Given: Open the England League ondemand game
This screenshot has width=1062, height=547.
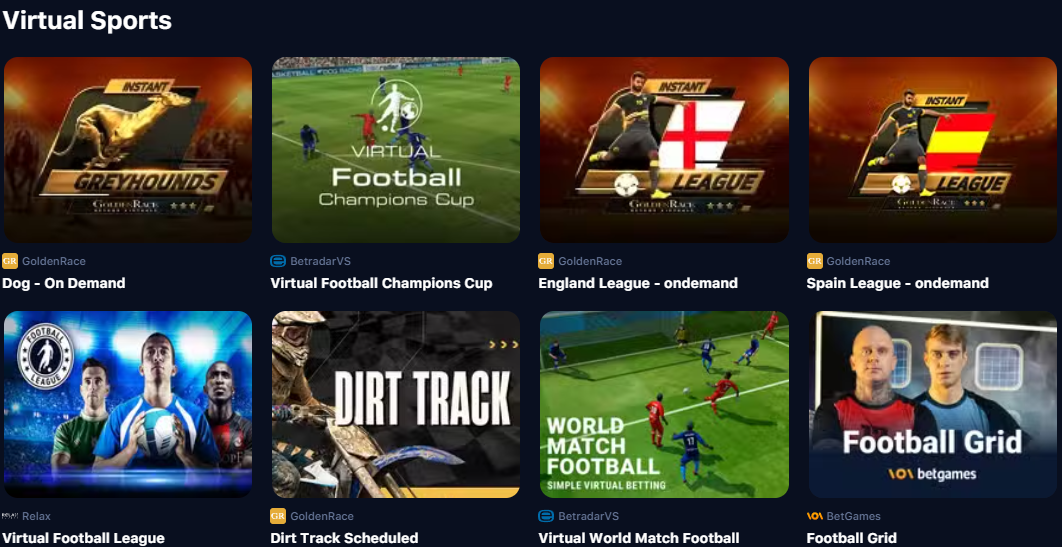Looking at the screenshot, I should 664,150.
